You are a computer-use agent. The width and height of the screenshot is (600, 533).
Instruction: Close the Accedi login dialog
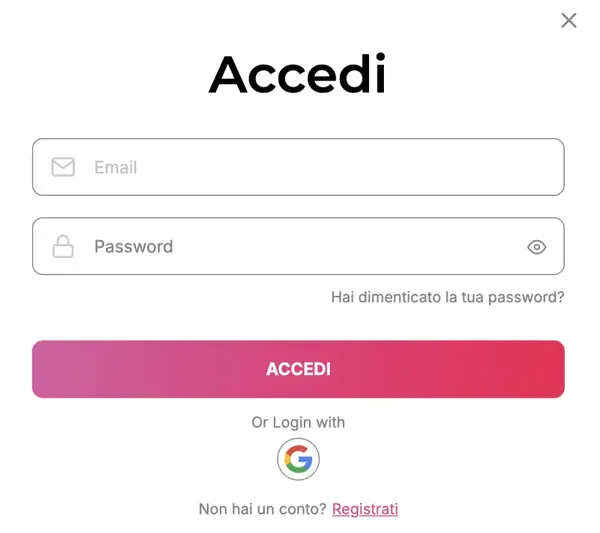[x=569, y=20]
